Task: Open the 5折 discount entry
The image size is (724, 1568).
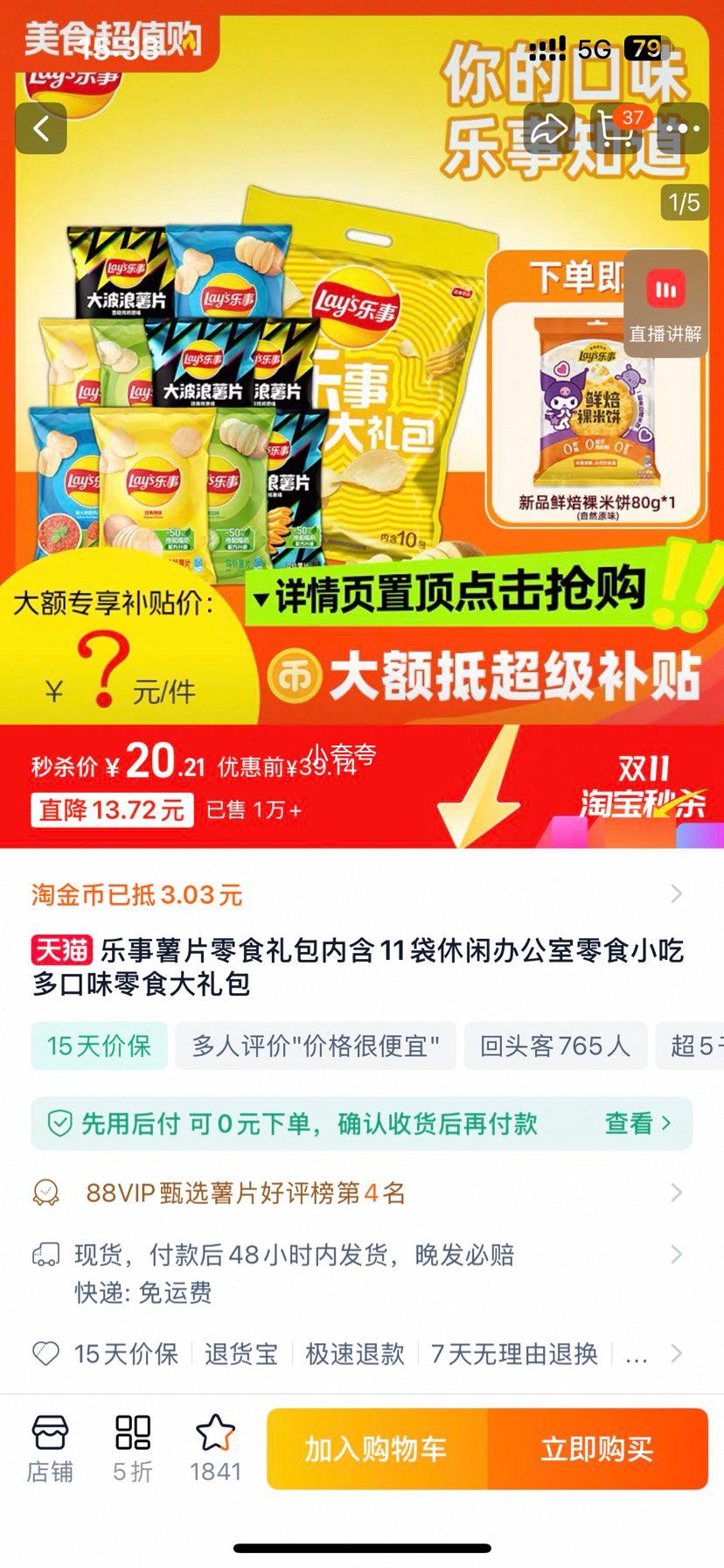Action: [133, 1449]
